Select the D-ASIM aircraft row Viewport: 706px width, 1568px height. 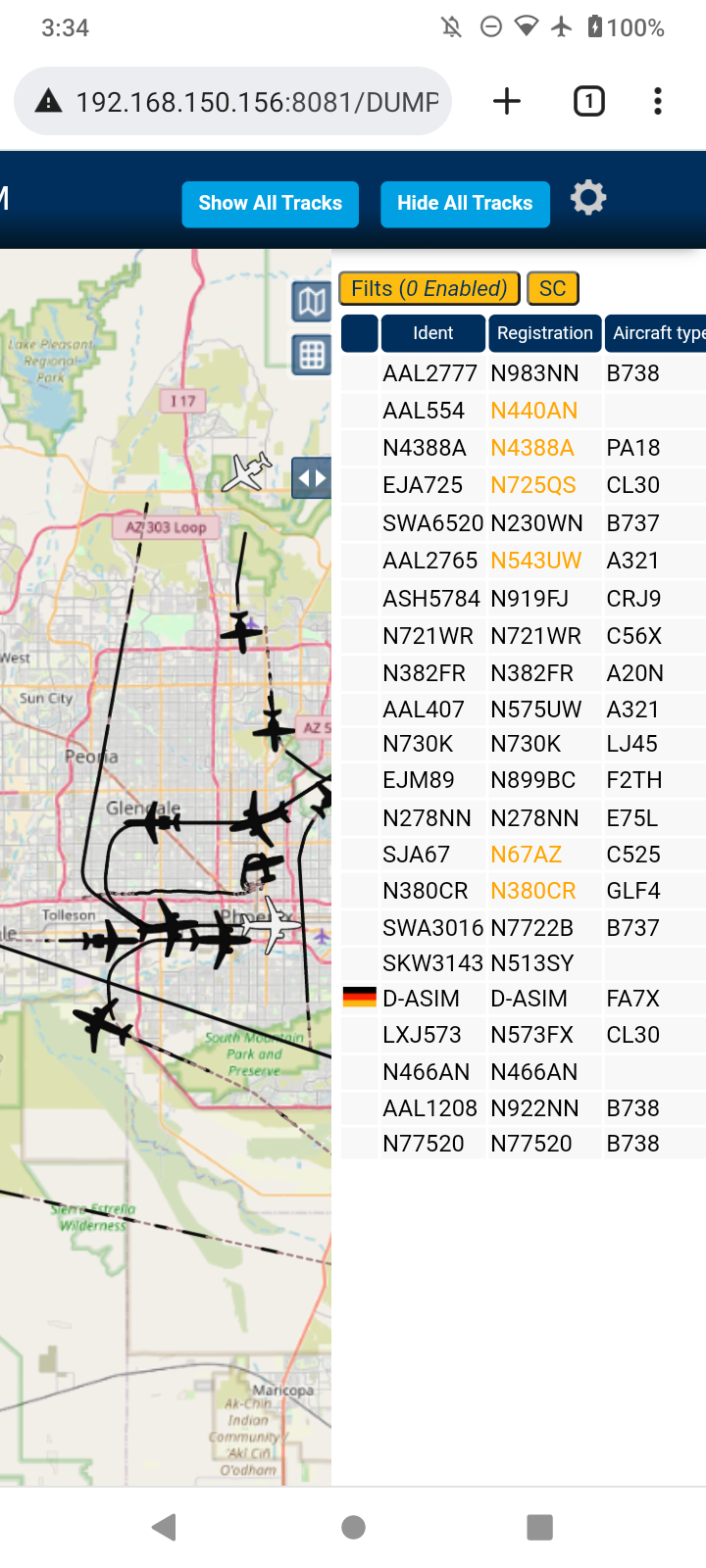524,999
